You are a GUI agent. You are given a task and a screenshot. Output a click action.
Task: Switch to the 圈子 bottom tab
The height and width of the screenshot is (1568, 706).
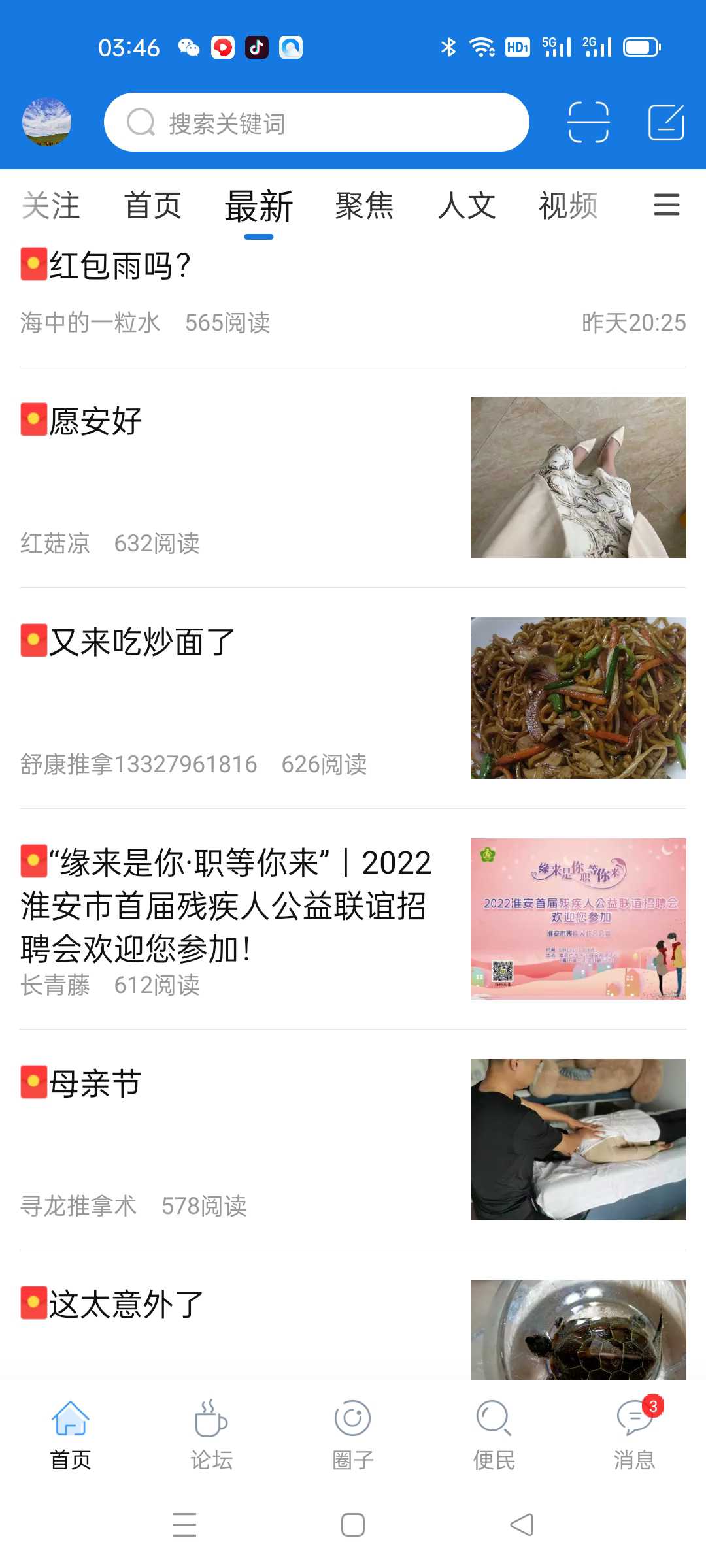coord(353,1435)
